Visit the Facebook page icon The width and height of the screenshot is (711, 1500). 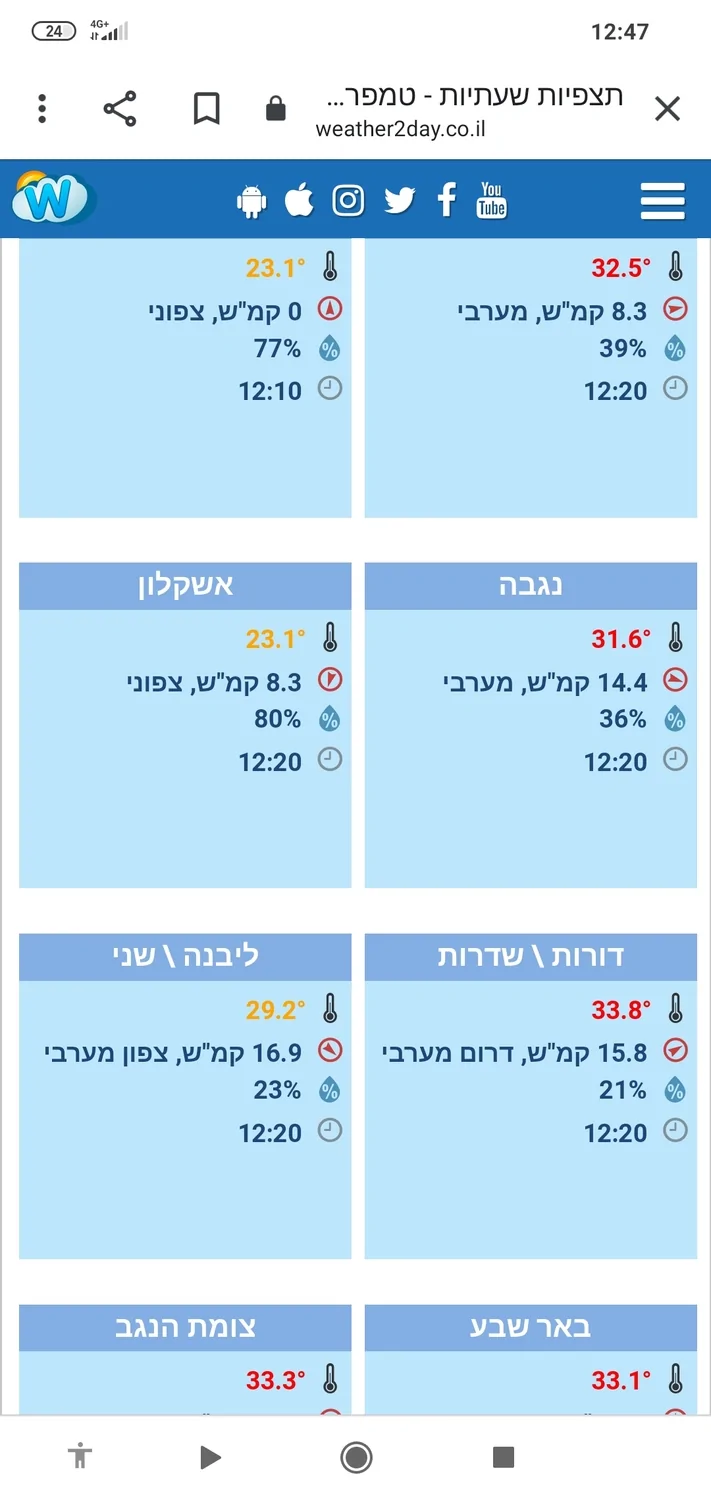pyautogui.click(x=446, y=200)
